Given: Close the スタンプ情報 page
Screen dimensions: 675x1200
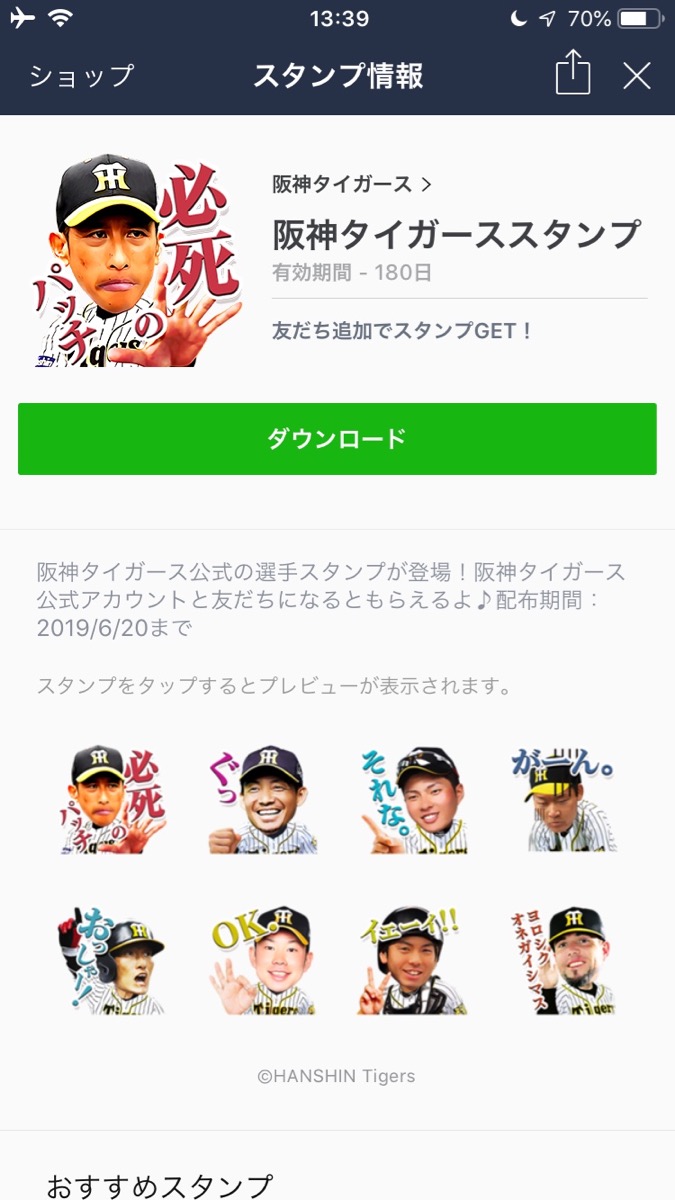Looking at the screenshot, I should [637, 76].
